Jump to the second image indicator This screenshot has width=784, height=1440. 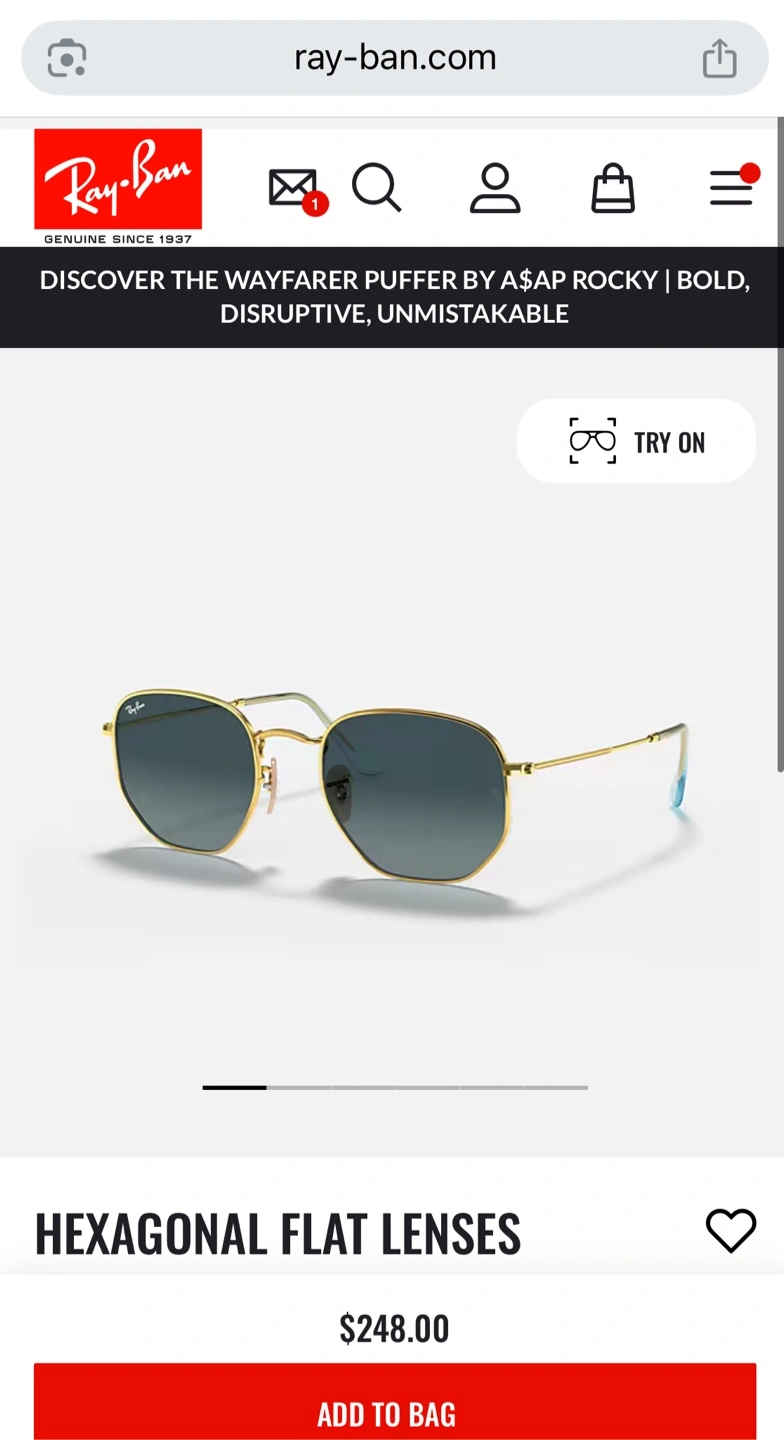pos(298,1087)
